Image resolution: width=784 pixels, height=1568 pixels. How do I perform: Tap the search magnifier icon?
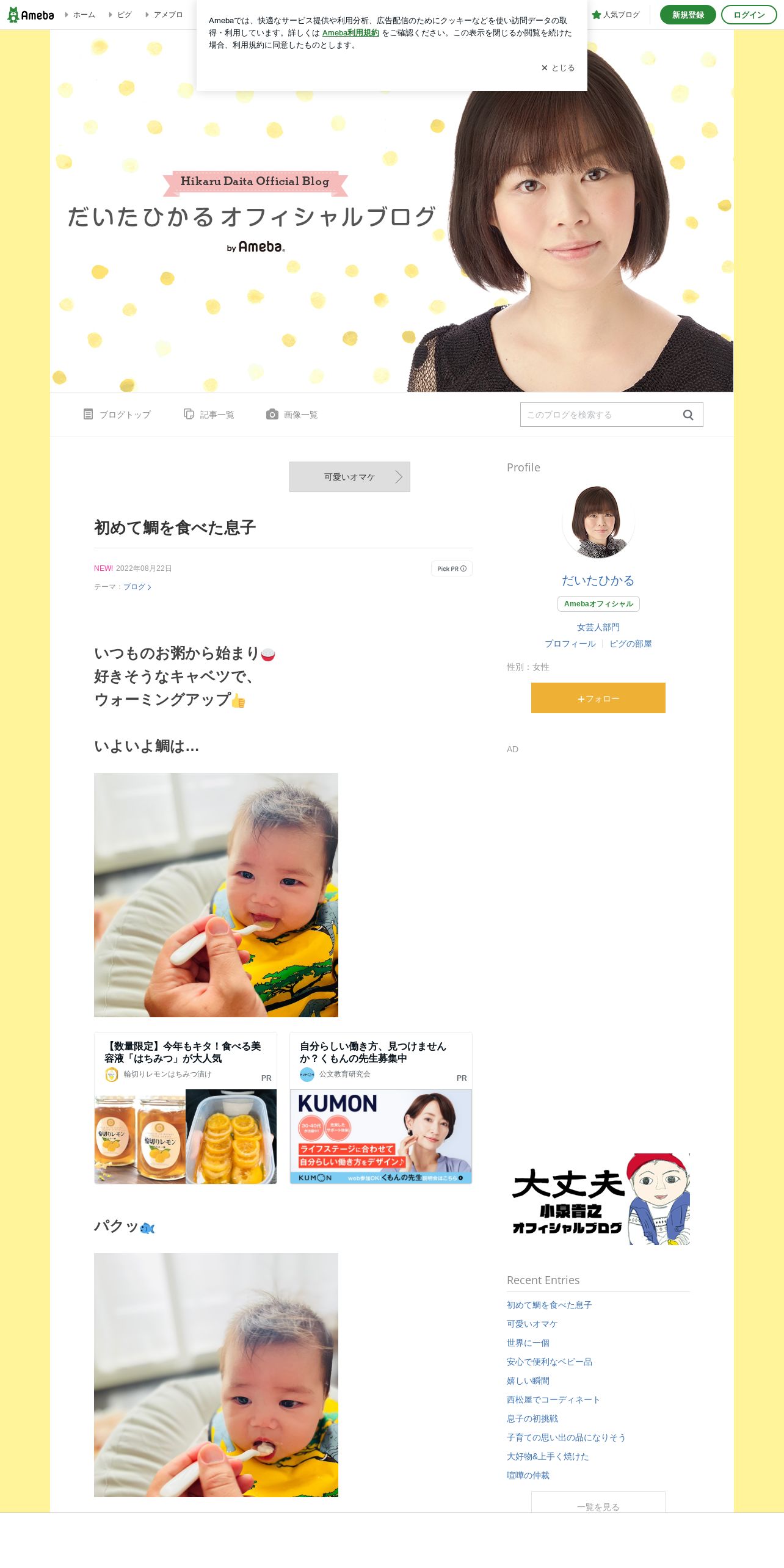coord(688,415)
